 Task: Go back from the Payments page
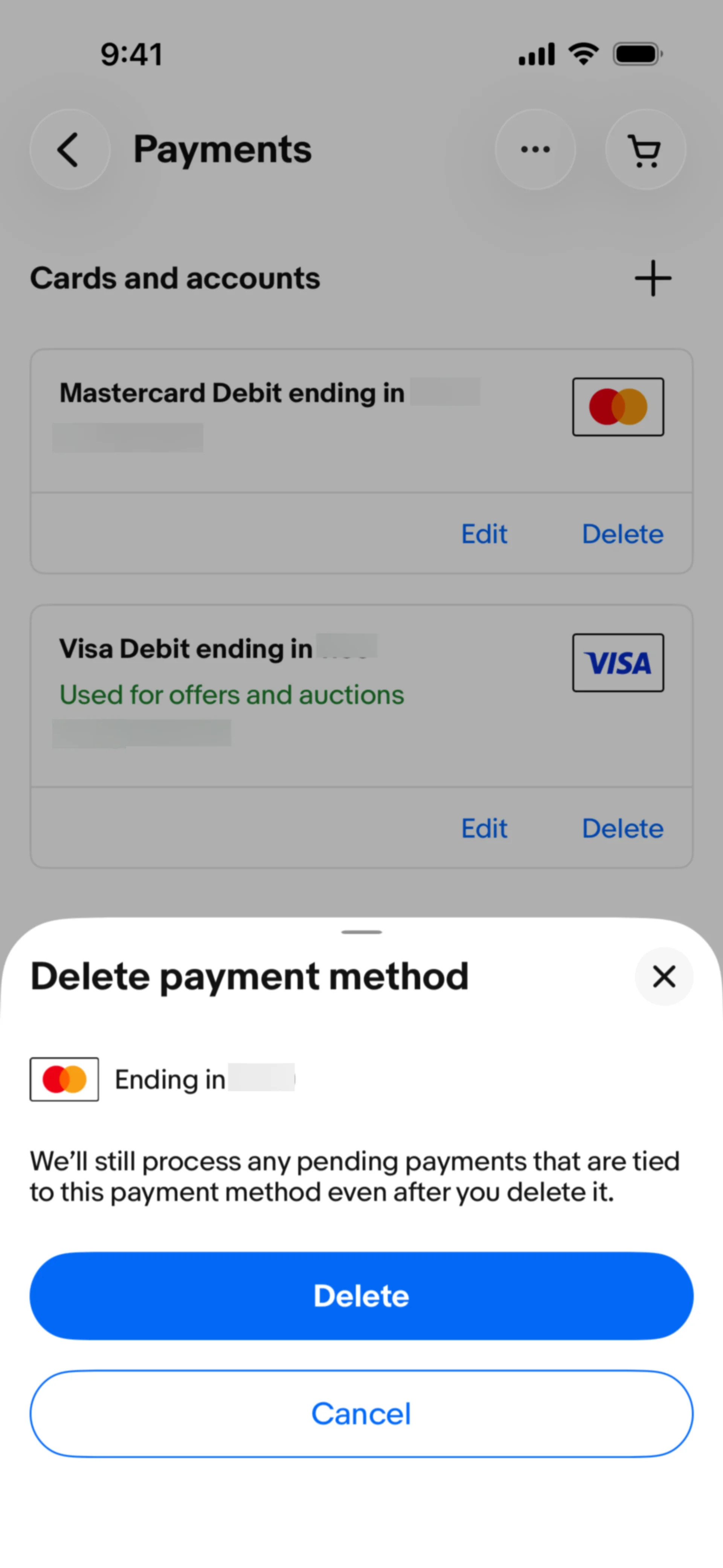click(x=69, y=150)
